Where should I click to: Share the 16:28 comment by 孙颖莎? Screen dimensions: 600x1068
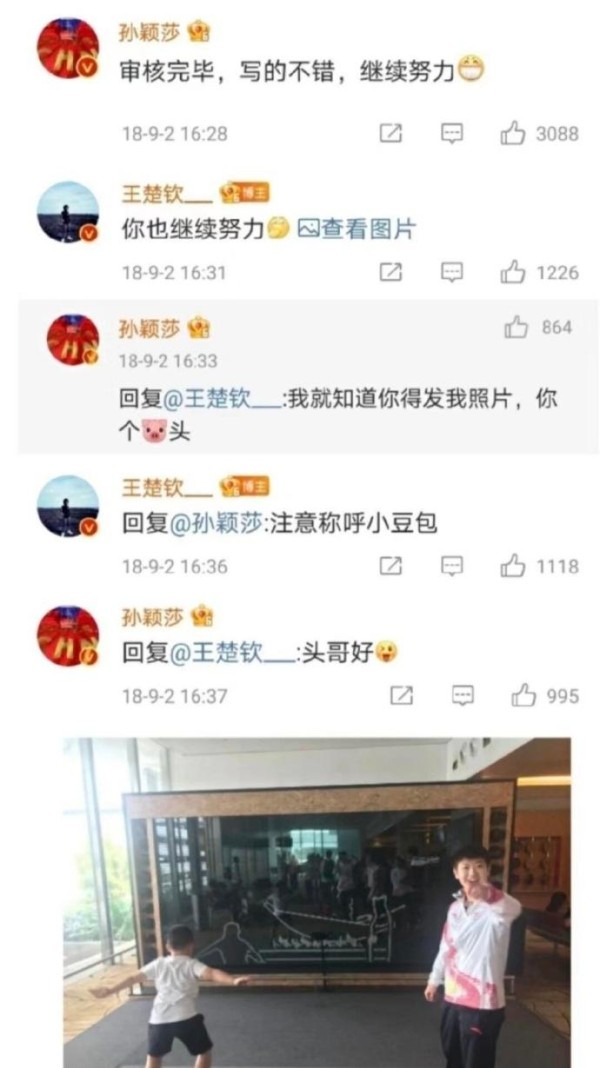pyautogui.click(x=390, y=134)
